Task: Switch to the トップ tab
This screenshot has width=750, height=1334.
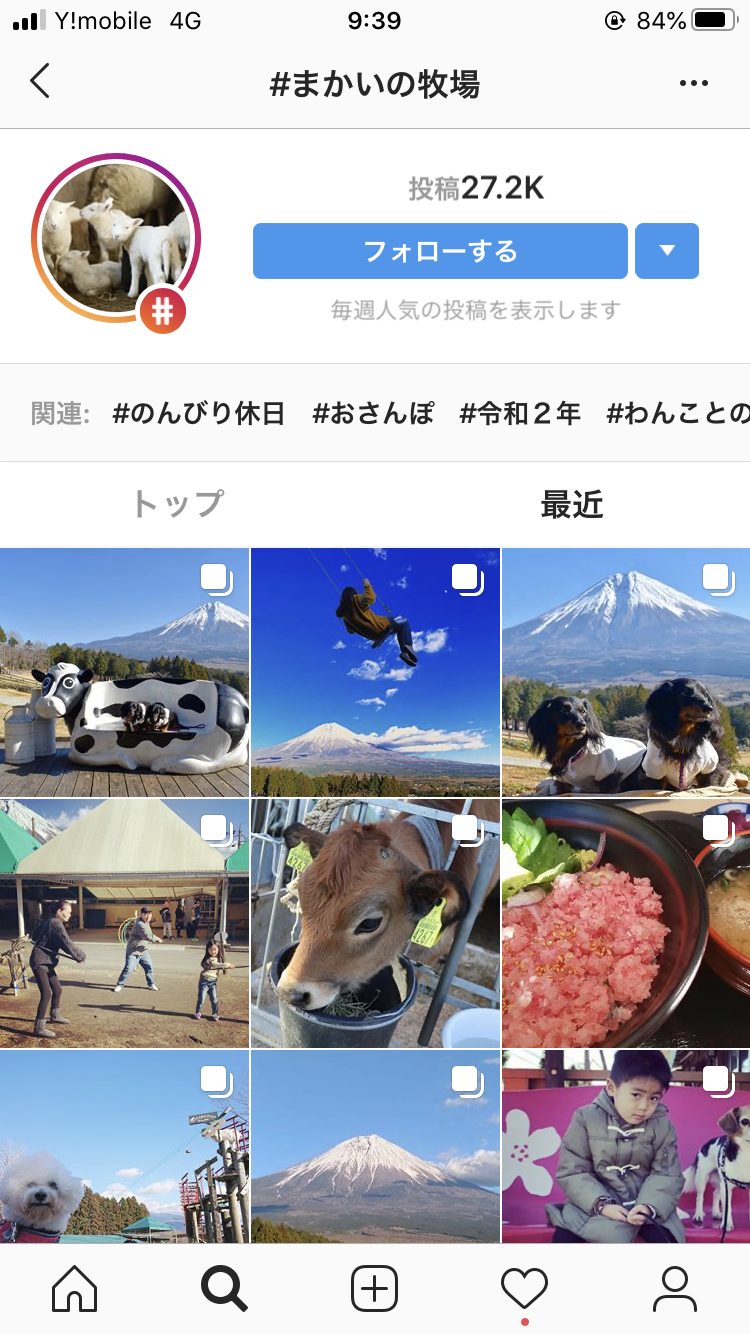Action: [x=178, y=504]
